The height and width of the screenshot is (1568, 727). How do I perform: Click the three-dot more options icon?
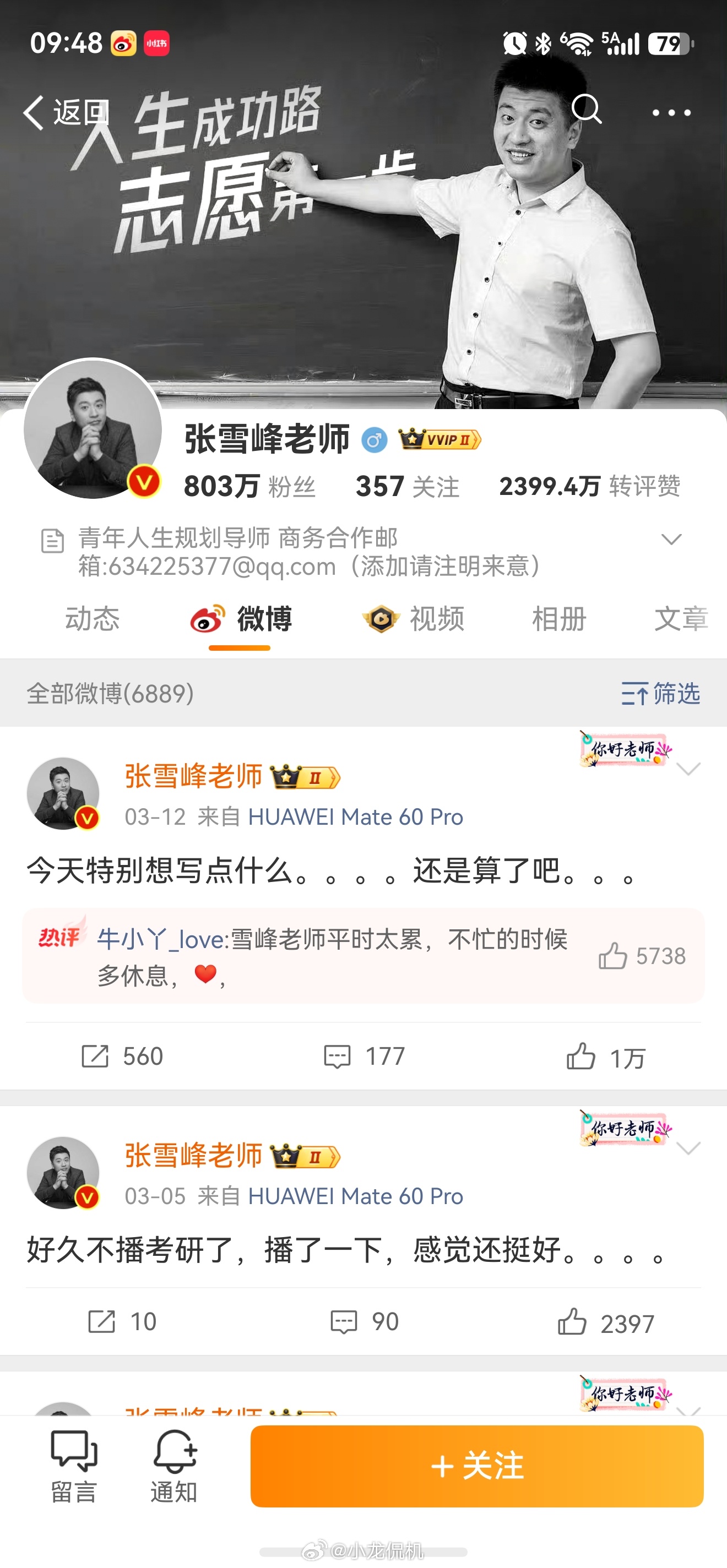pos(673,113)
